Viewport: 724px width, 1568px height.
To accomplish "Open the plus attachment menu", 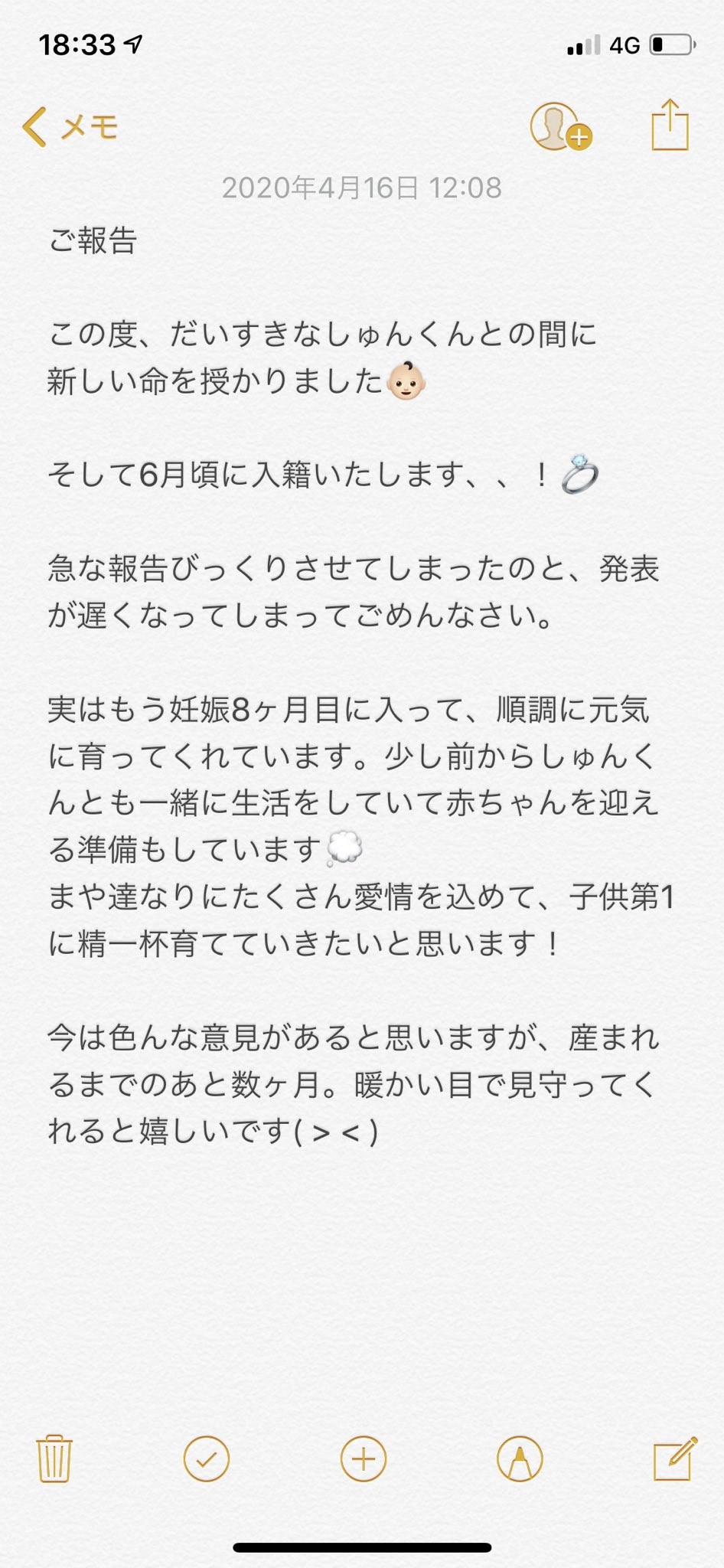I will point(363,1459).
